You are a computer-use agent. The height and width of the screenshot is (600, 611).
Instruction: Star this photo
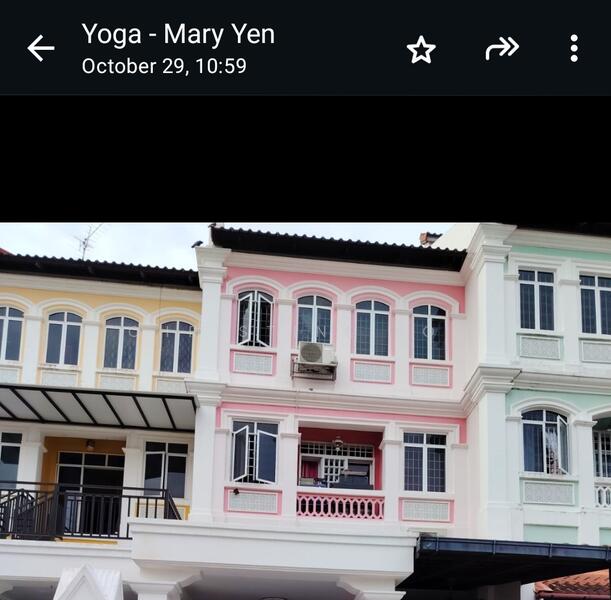[x=421, y=49]
